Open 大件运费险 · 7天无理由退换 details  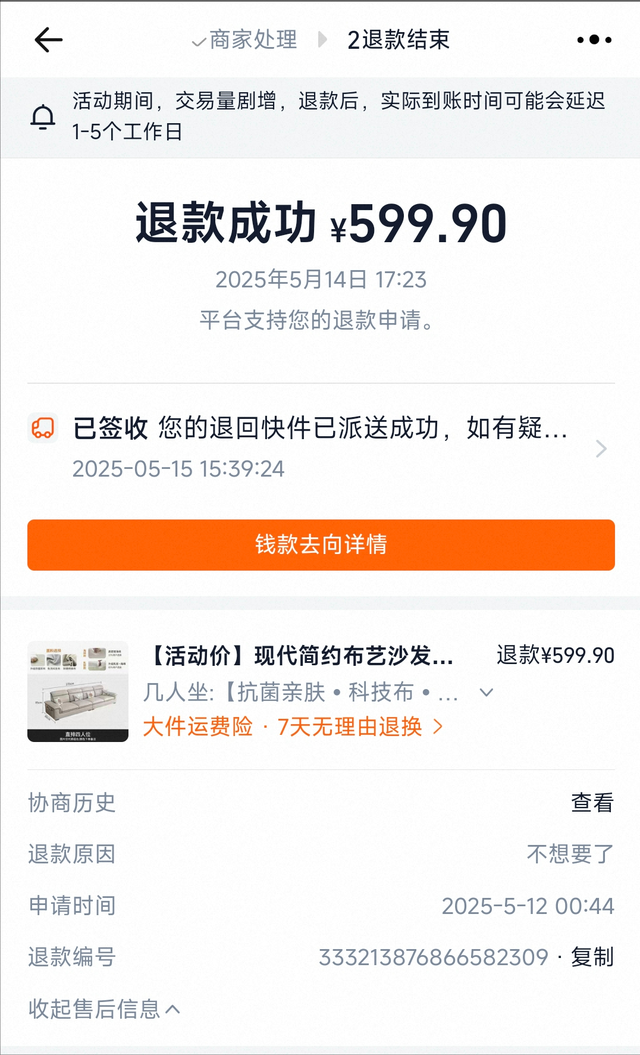[293, 727]
